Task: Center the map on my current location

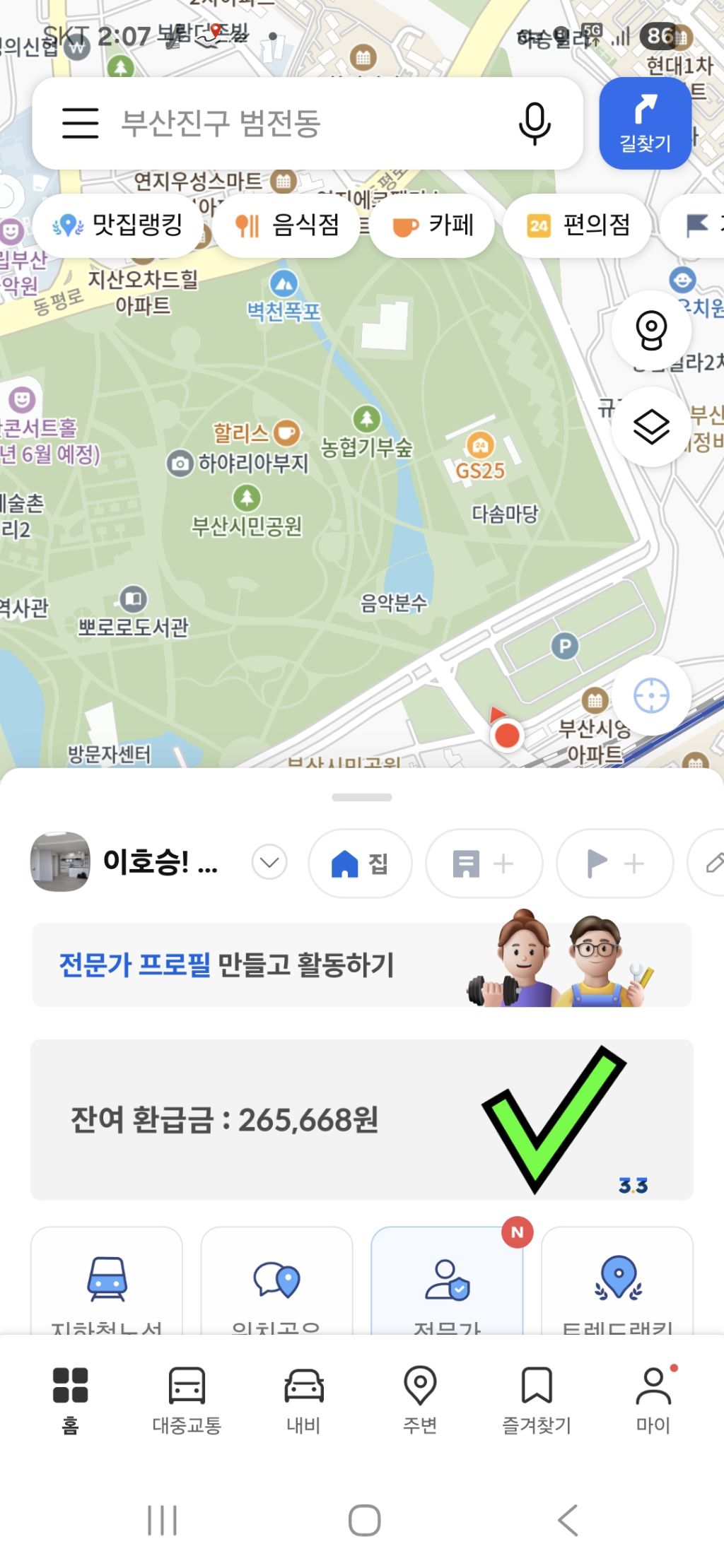Action: [651, 697]
